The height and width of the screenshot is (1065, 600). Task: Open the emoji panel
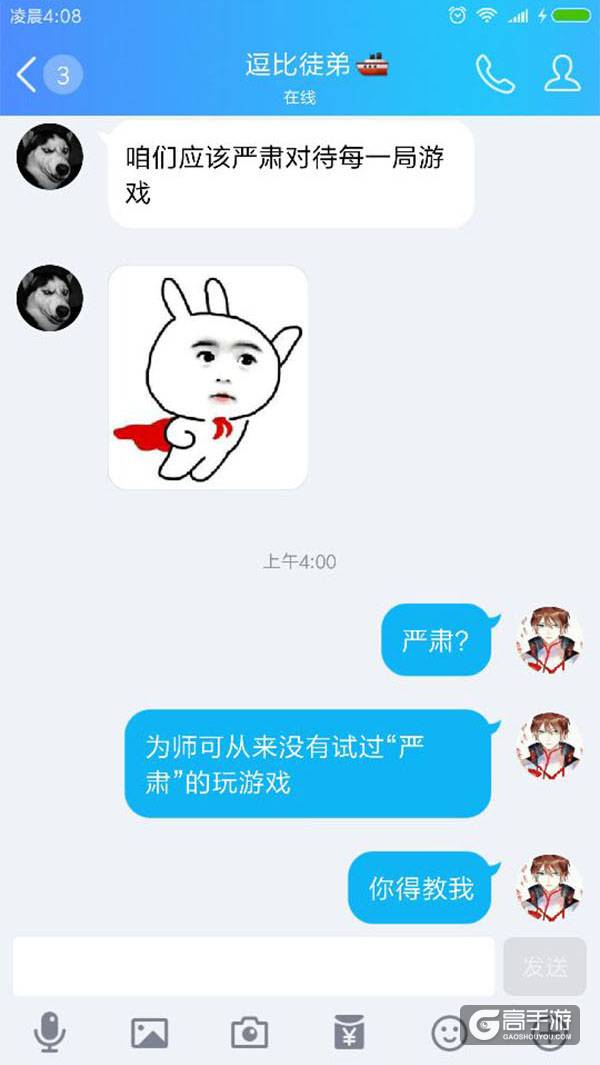pyautogui.click(x=448, y=1031)
